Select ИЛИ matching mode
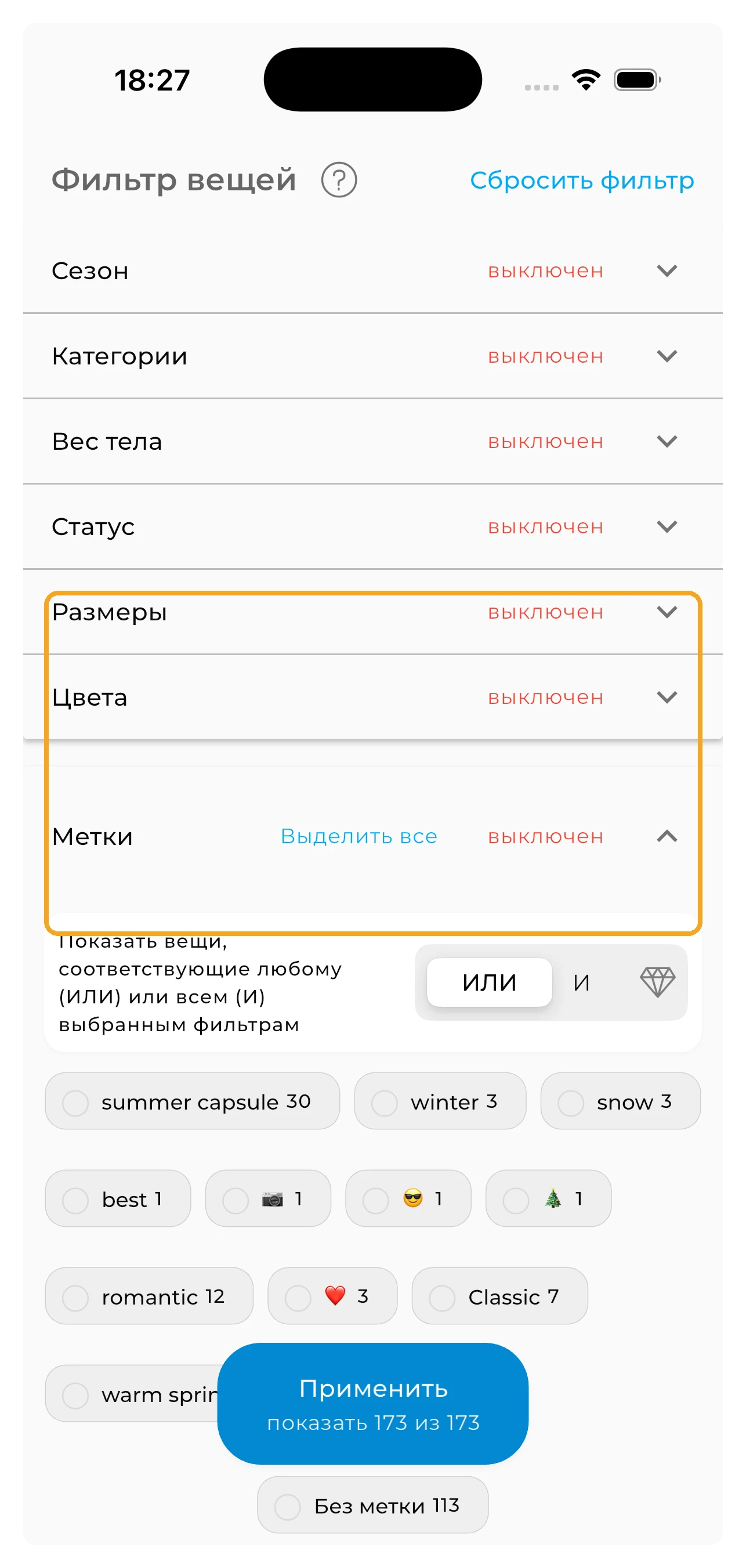Viewport: 746px width, 1568px height. 489,982
